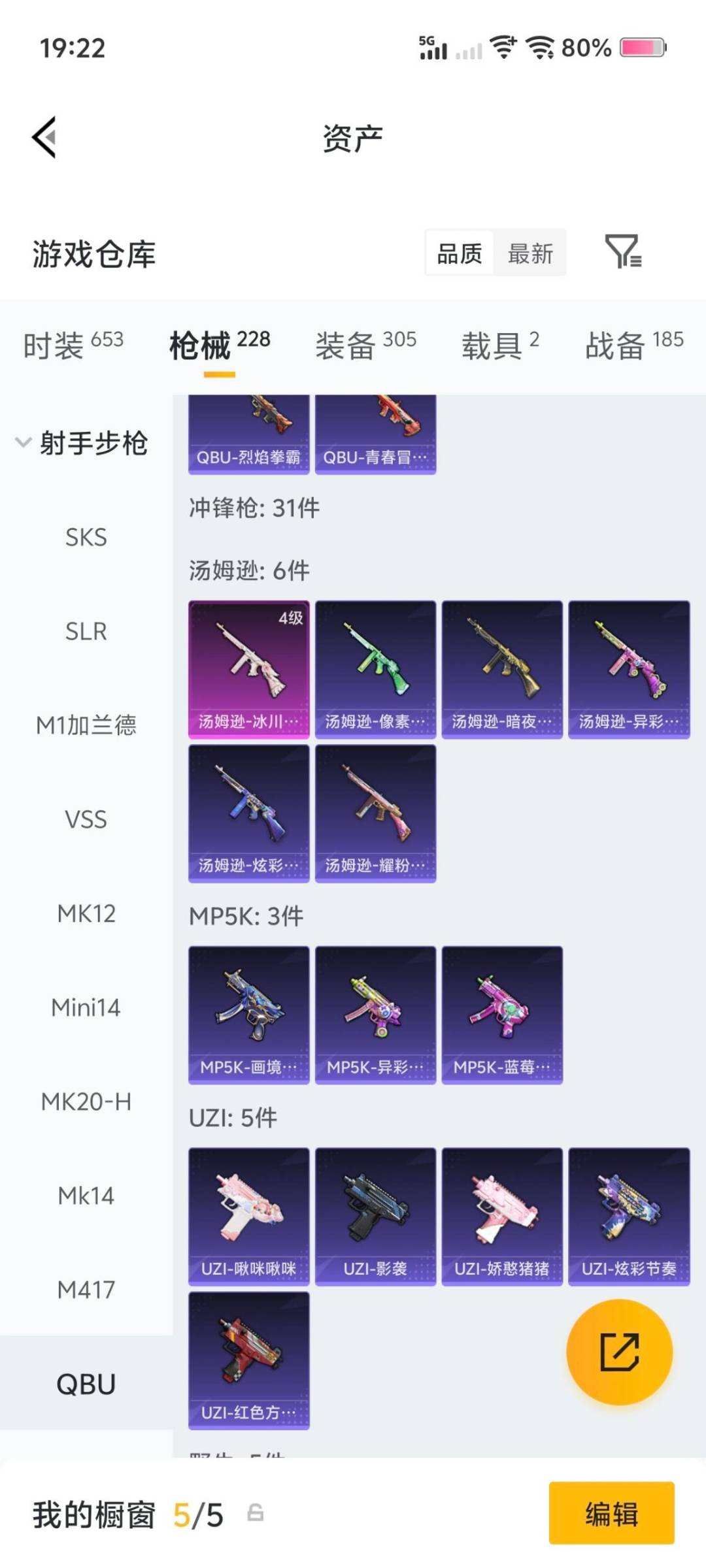Switch to the 装备 tab
The image size is (706, 1568).
pyautogui.click(x=365, y=344)
